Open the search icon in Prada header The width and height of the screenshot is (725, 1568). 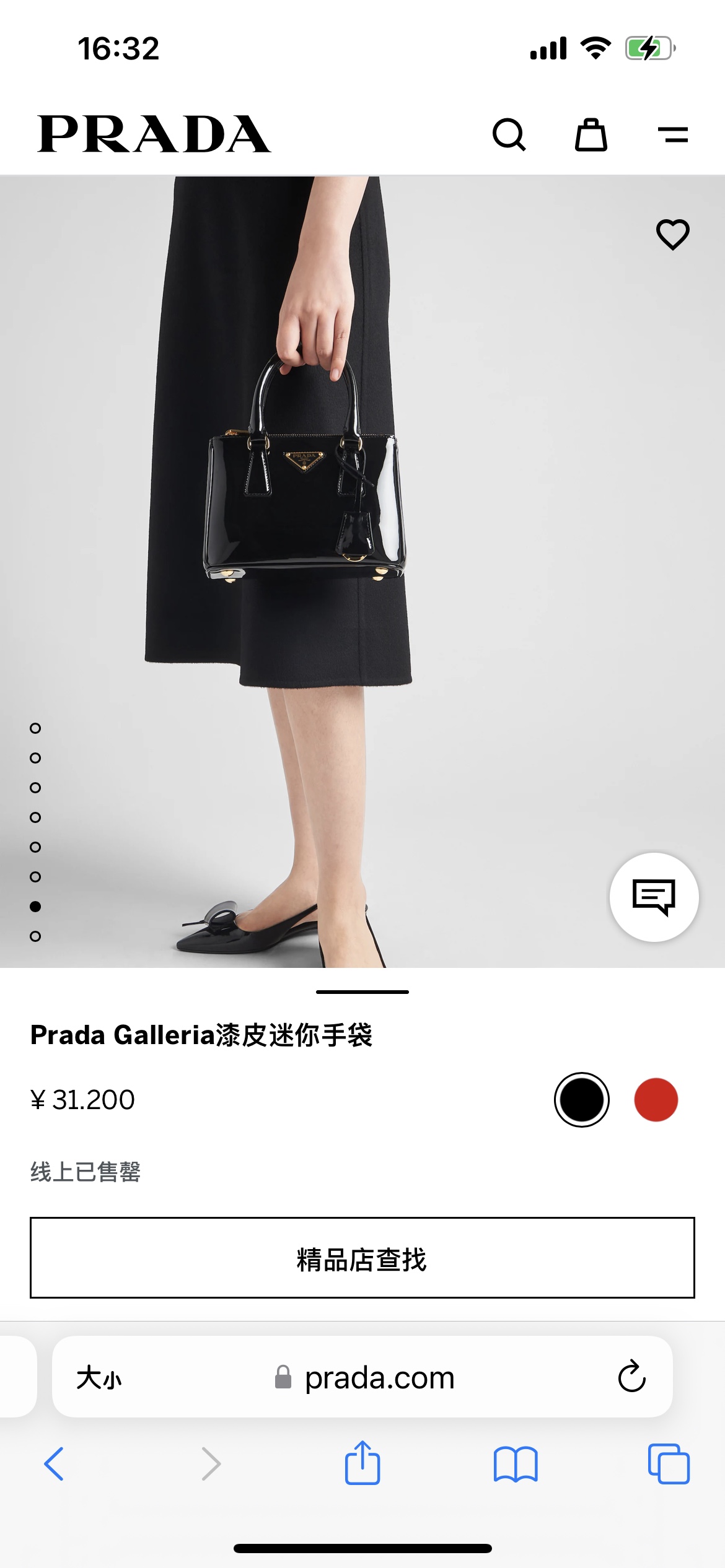(509, 134)
